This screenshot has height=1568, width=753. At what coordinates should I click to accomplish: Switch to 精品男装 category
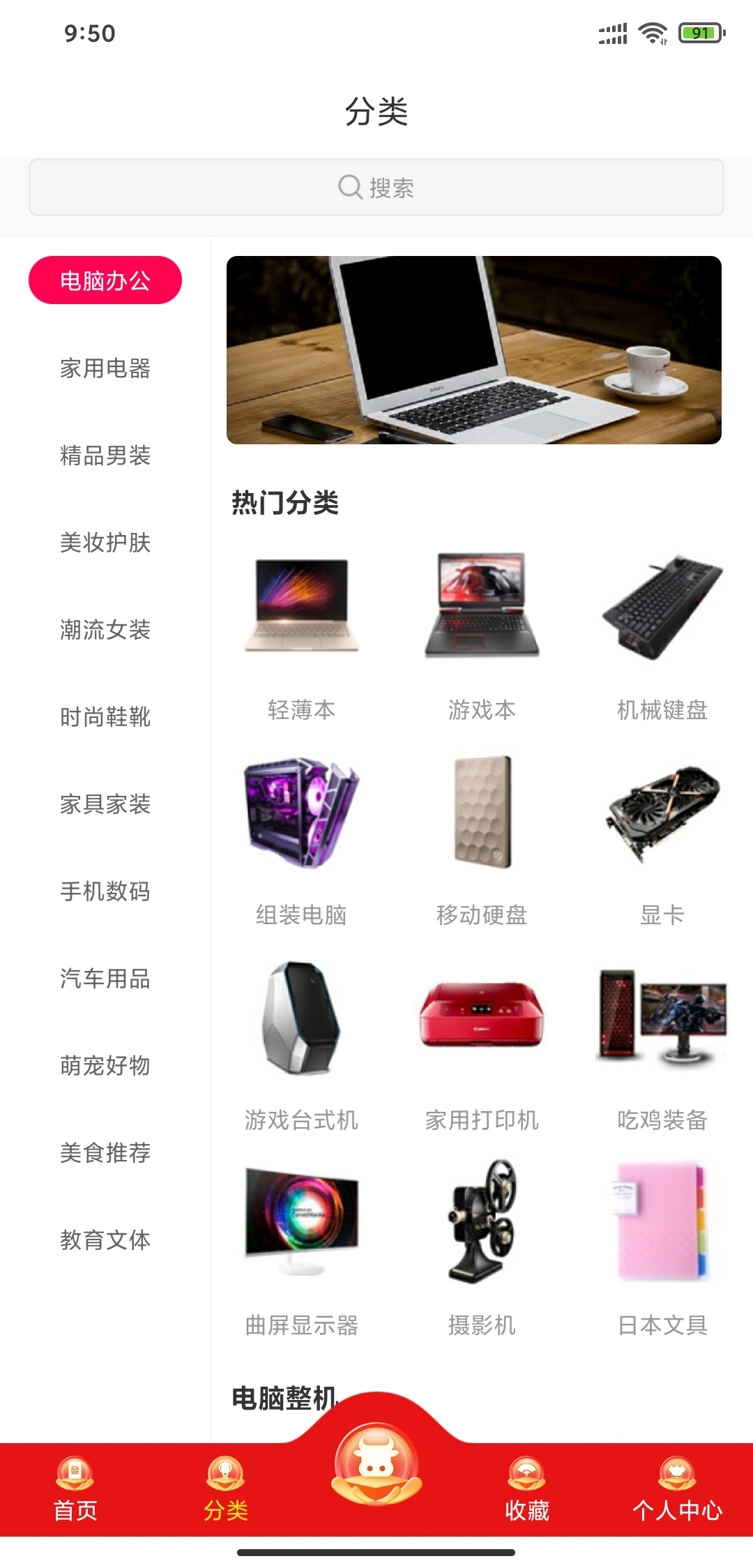click(x=105, y=455)
